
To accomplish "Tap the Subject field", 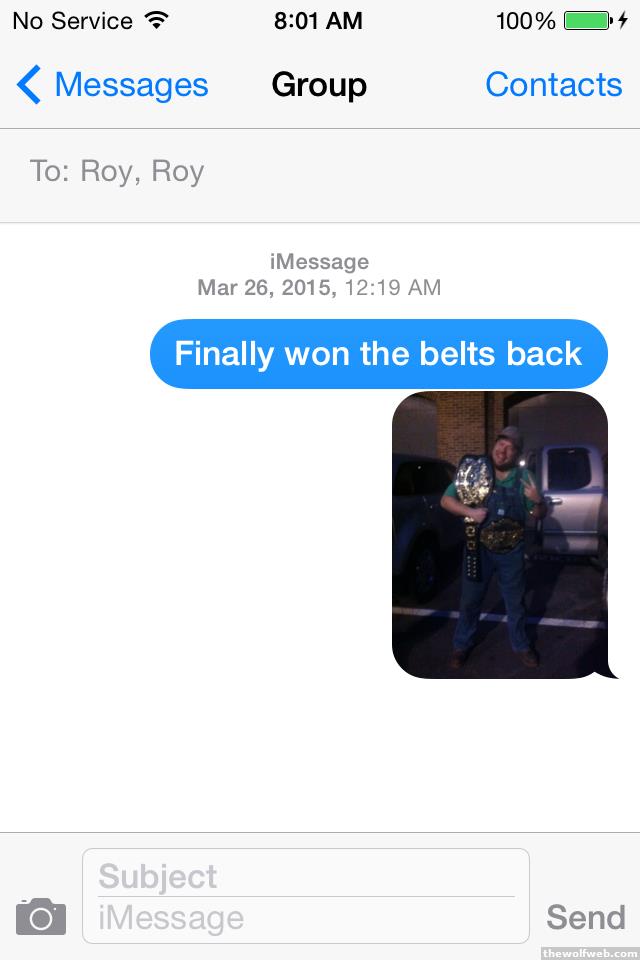I will [305, 876].
